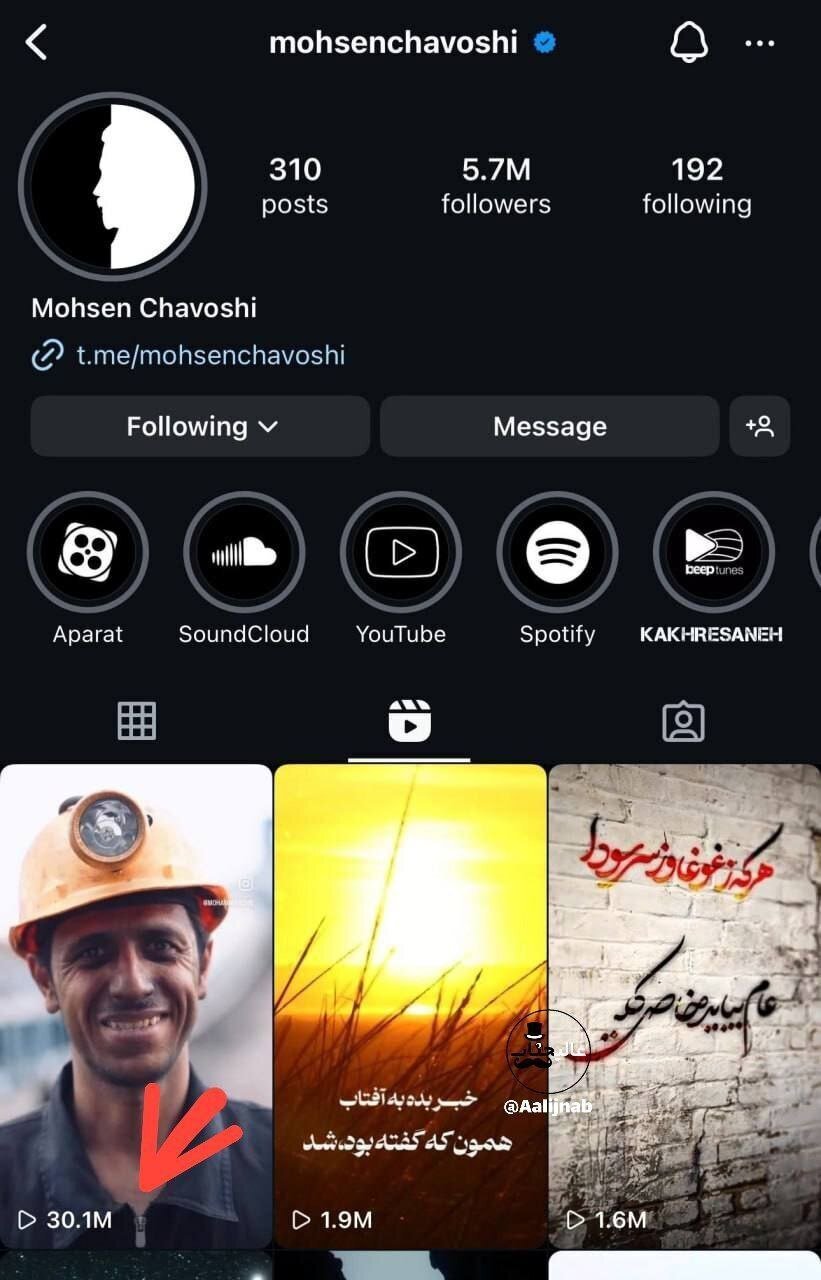Open the 192 following list
Screen dimensions: 821x1280
click(x=696, y=185)
